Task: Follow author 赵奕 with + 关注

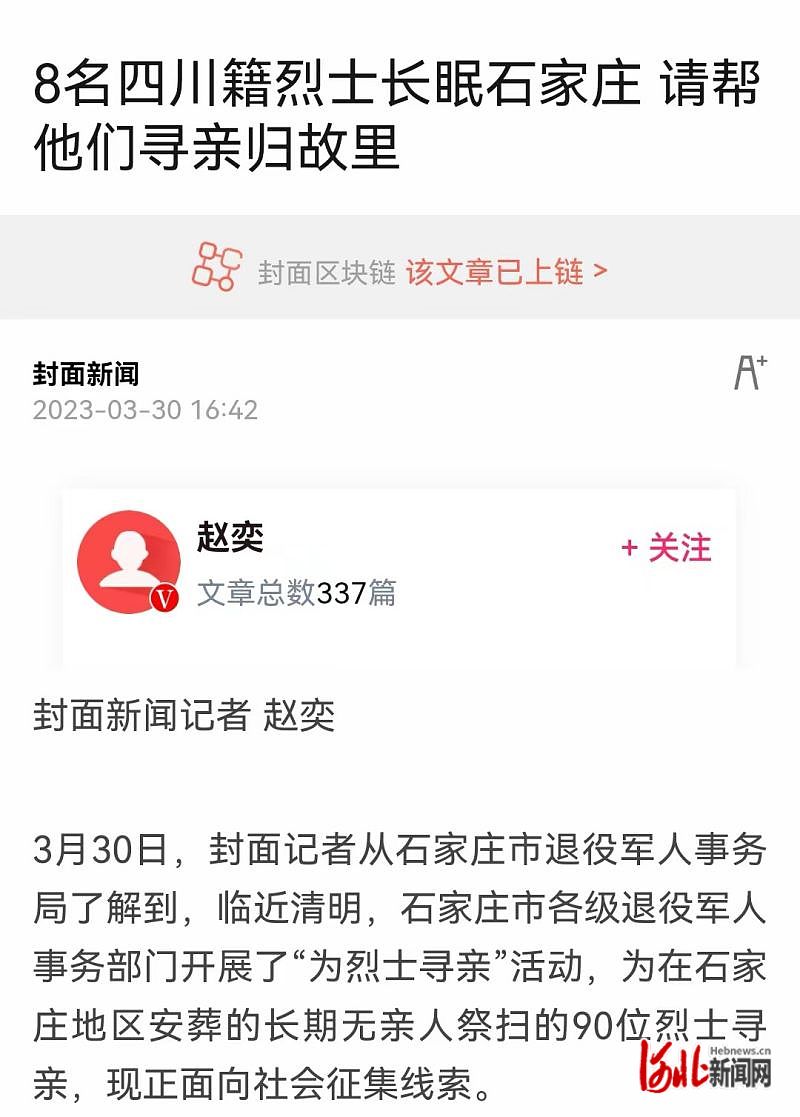Action: 666,548
